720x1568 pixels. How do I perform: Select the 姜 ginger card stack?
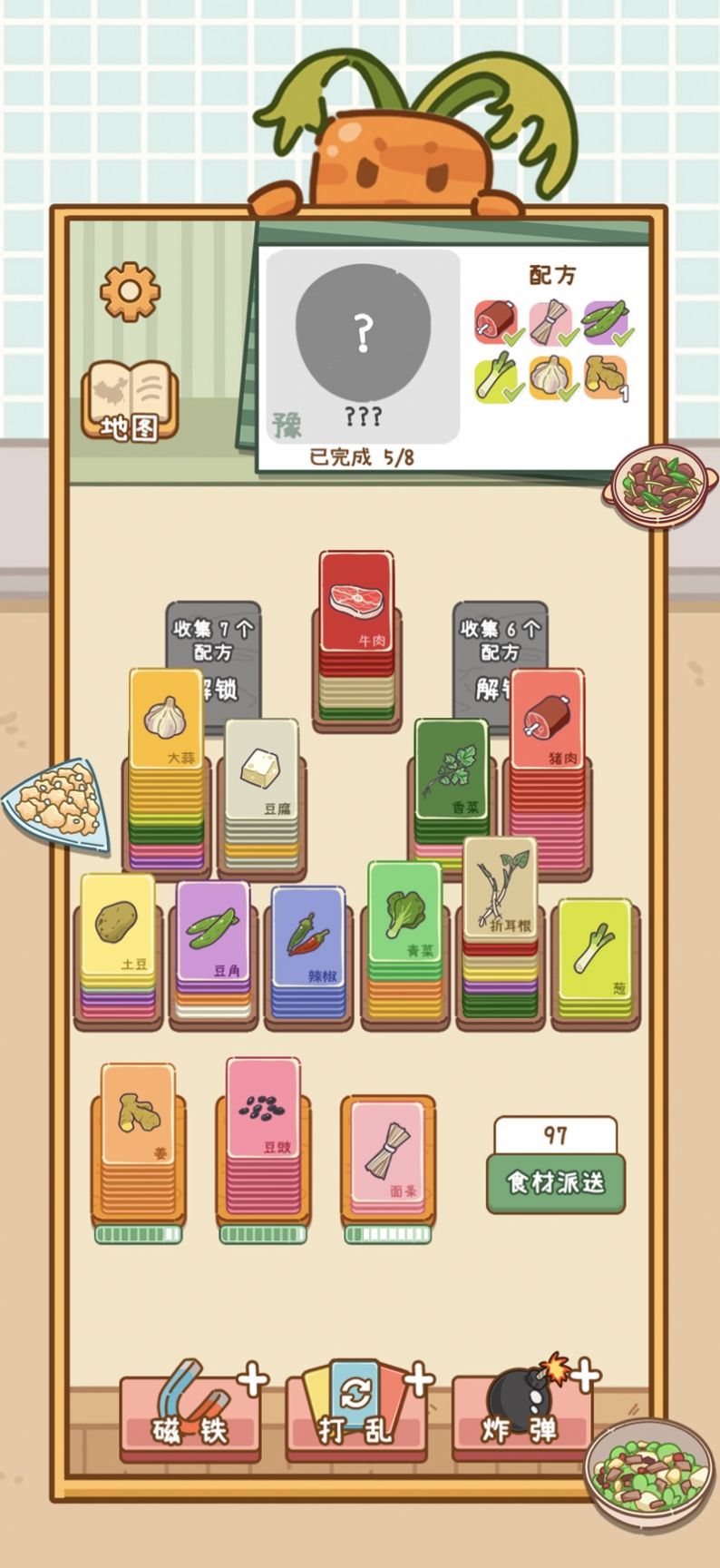tap(138, 1114)
